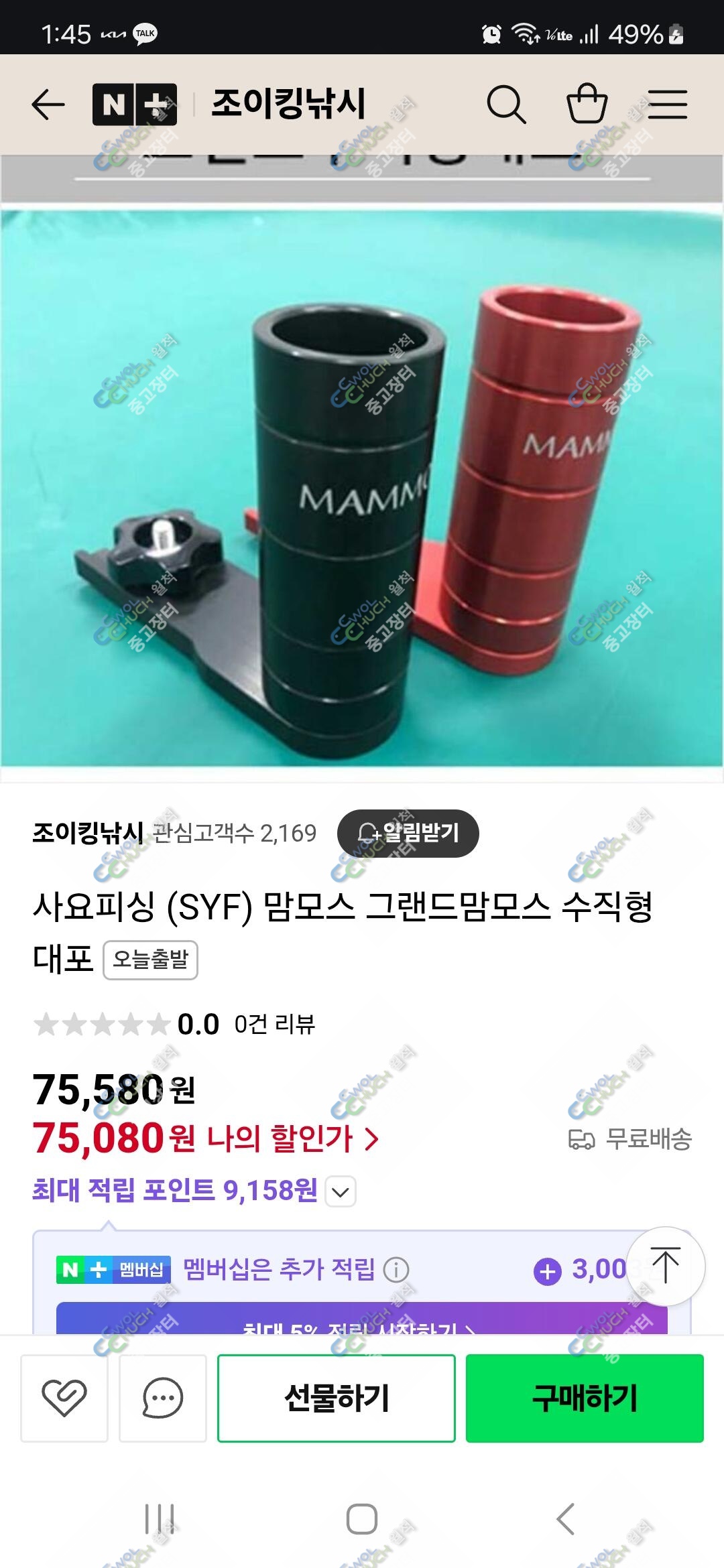The height and width of the screenshot is (1568, 724).
Task: Search with the magnifier icon
Action: point(506,105)
